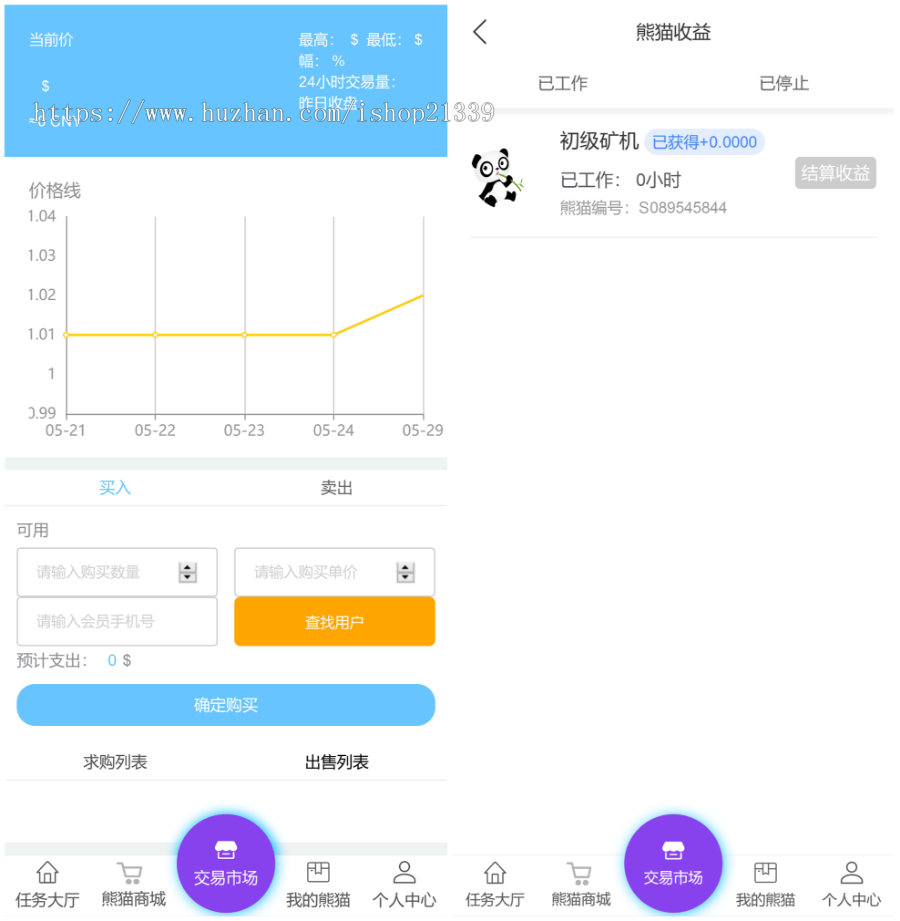Focus the 请输入会员手机号 field
The width and height of the screenshot is (900, 921).
[x=116, y=621]
